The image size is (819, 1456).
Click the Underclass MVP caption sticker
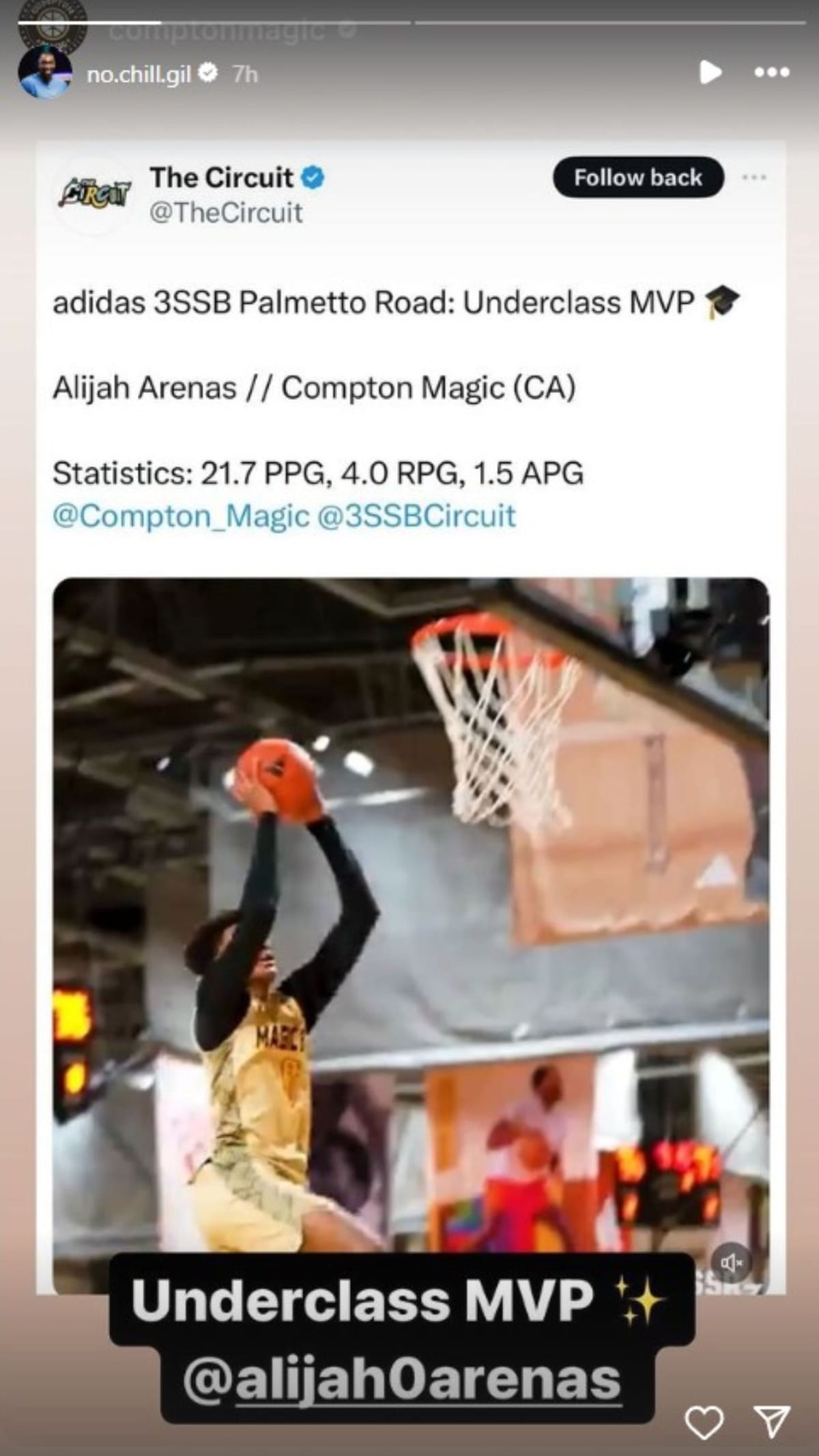pos(369,1300)
